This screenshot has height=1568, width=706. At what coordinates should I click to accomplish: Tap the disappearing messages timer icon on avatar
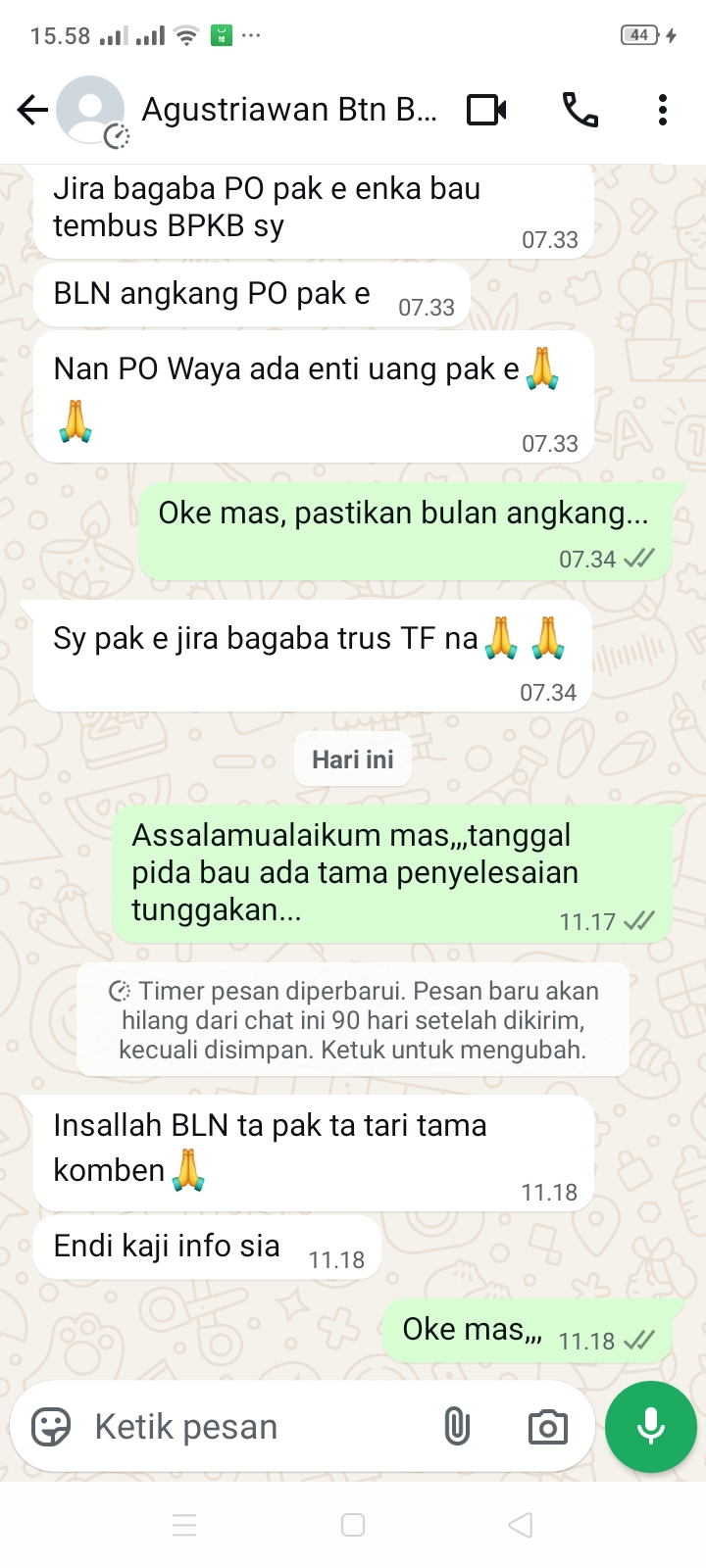coord(119,137)
